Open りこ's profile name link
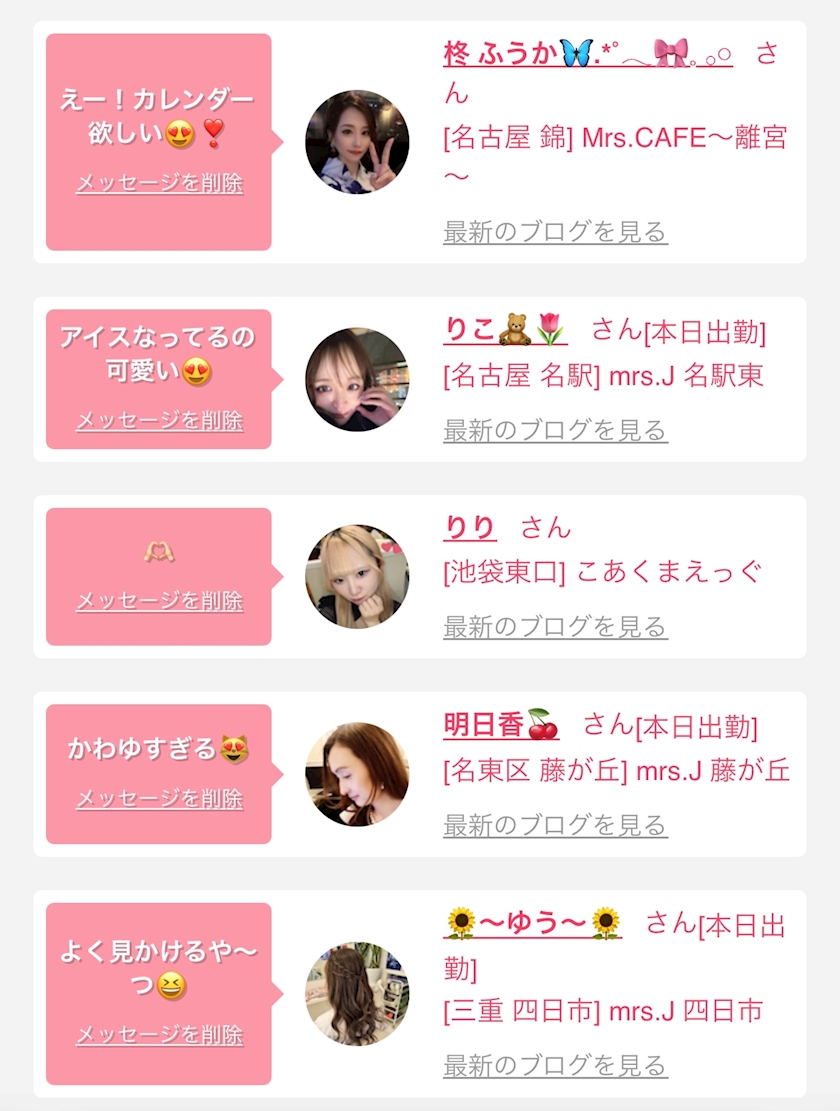This screenshot has height=1111, width=840. pyautogui.click(x=505, y=330)
